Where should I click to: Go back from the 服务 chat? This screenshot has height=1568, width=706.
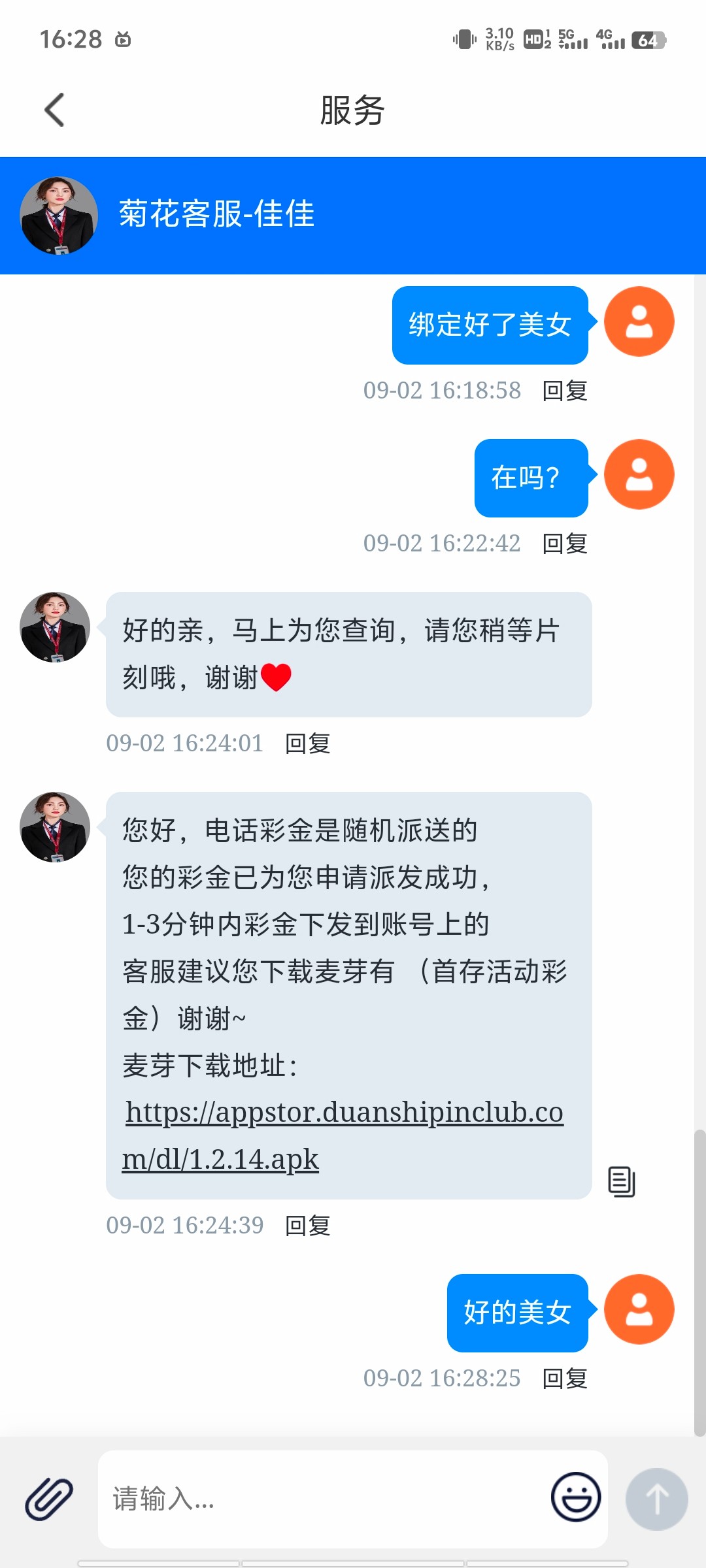pyautogui.click(x=55, y=110)
